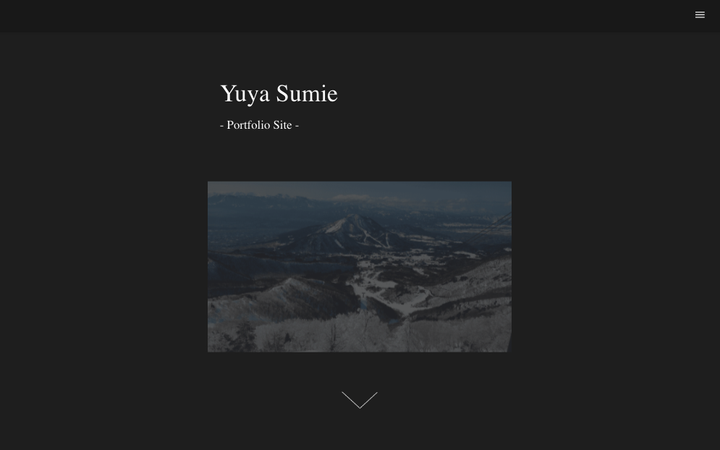Tap the down arrow chevron
The image size is (720, 450).
(359, 400)
